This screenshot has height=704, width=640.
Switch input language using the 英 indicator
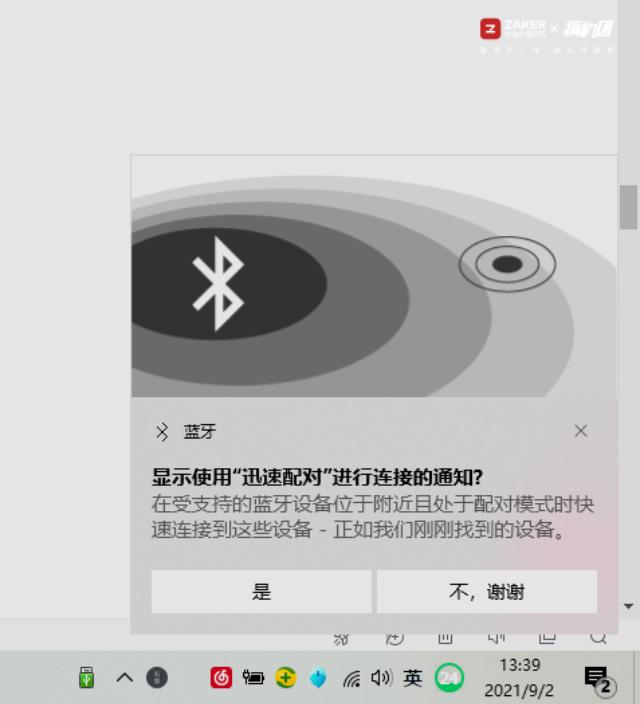coord(413,678)
